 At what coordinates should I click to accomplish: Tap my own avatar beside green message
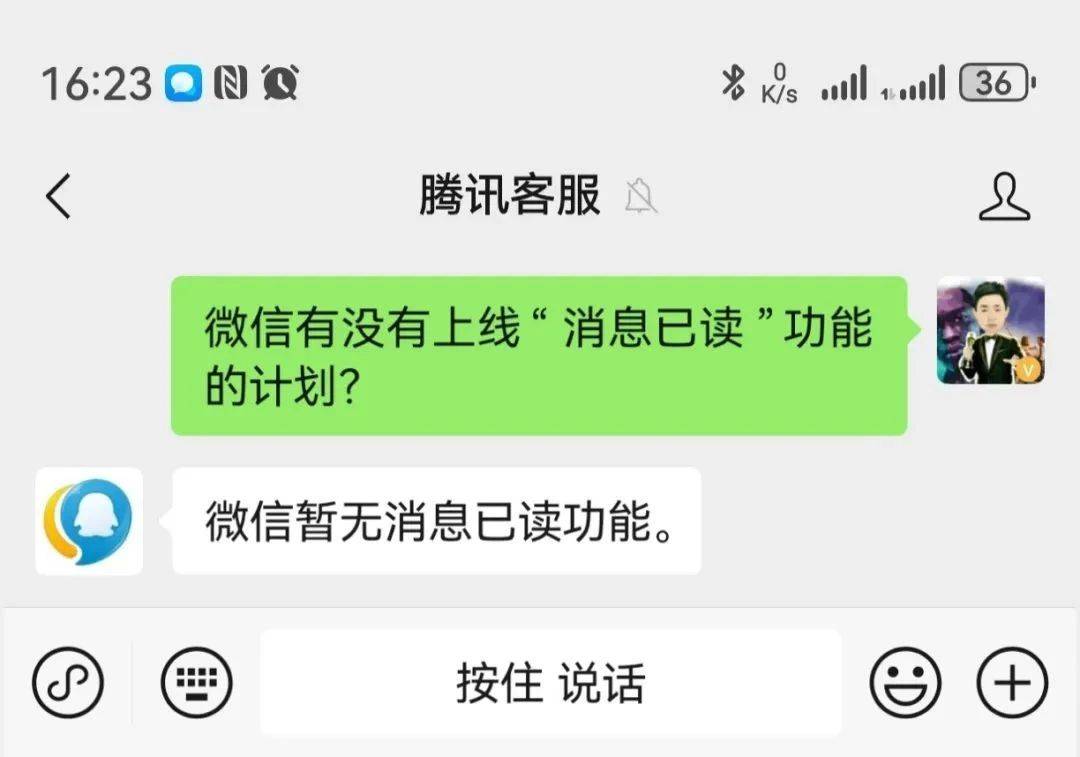point(990,331)
